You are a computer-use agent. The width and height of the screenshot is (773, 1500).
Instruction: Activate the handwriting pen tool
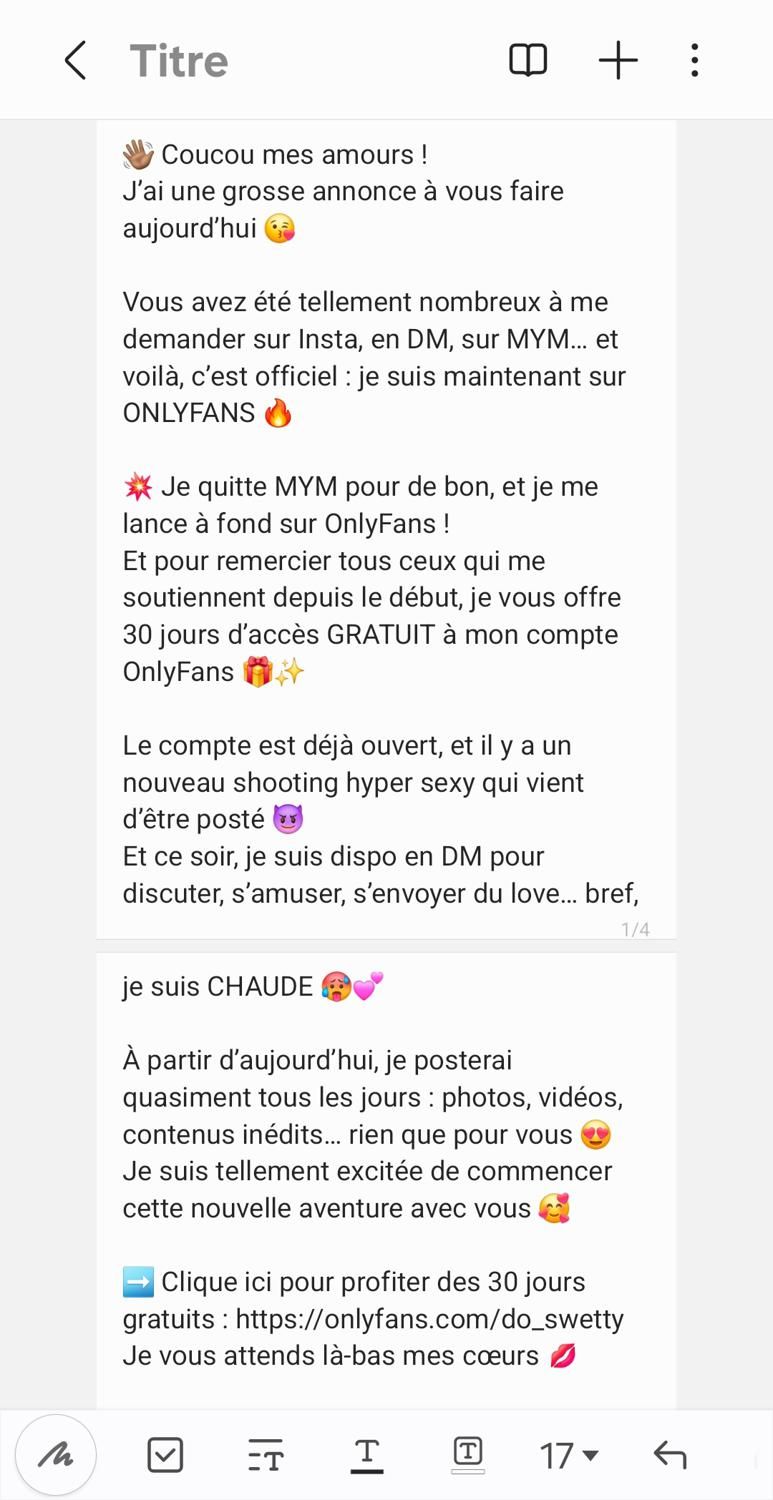tap(56, 1455)
